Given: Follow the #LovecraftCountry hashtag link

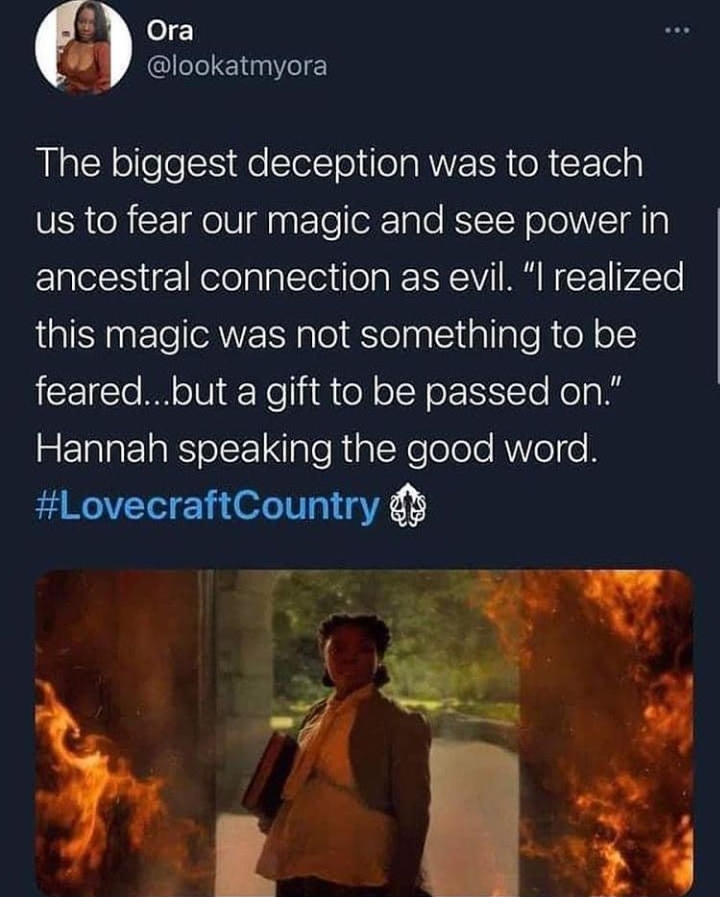Looking at the screenshot, I should coord(208,506).
